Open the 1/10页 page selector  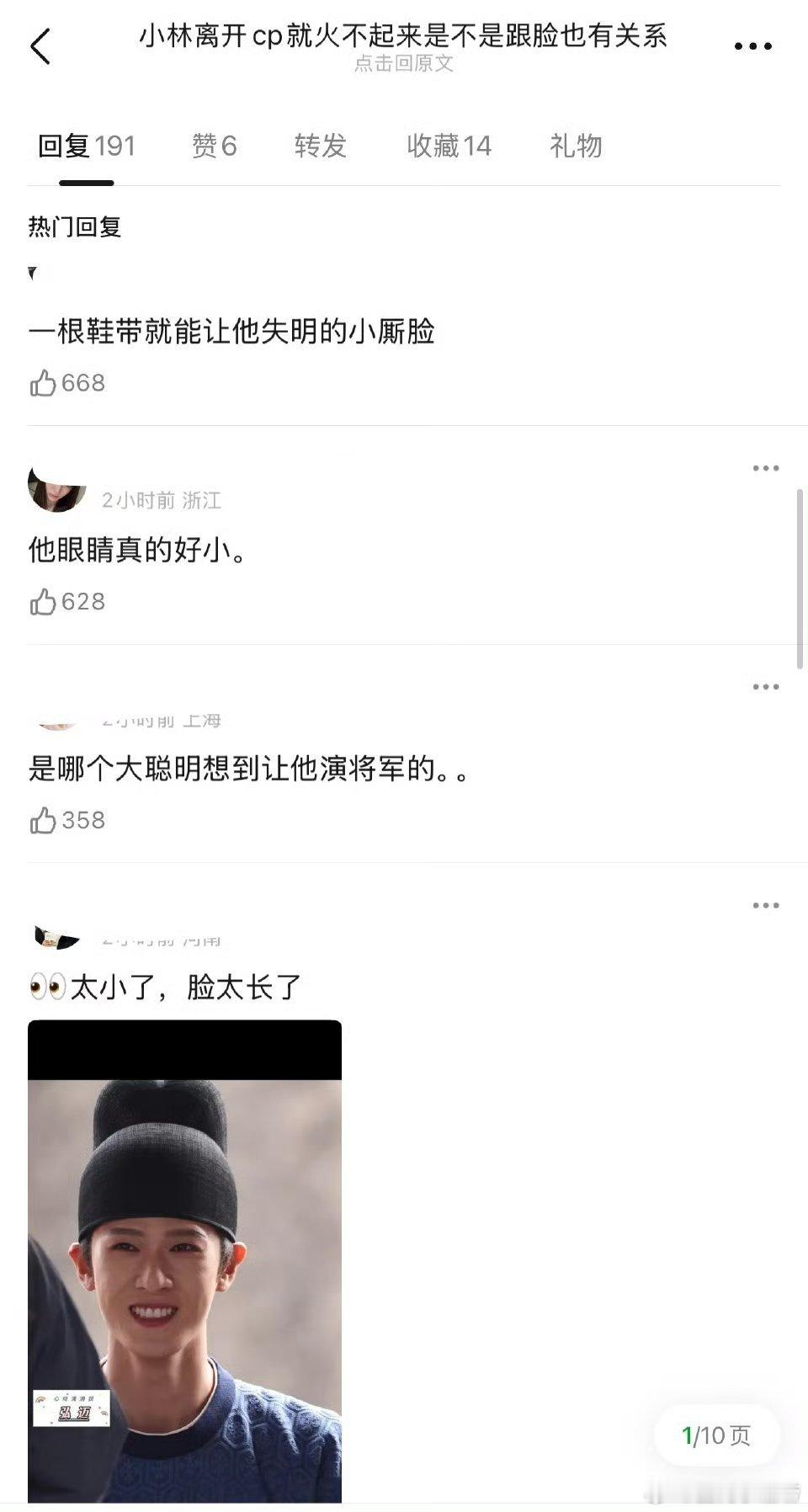(716, 1432)
